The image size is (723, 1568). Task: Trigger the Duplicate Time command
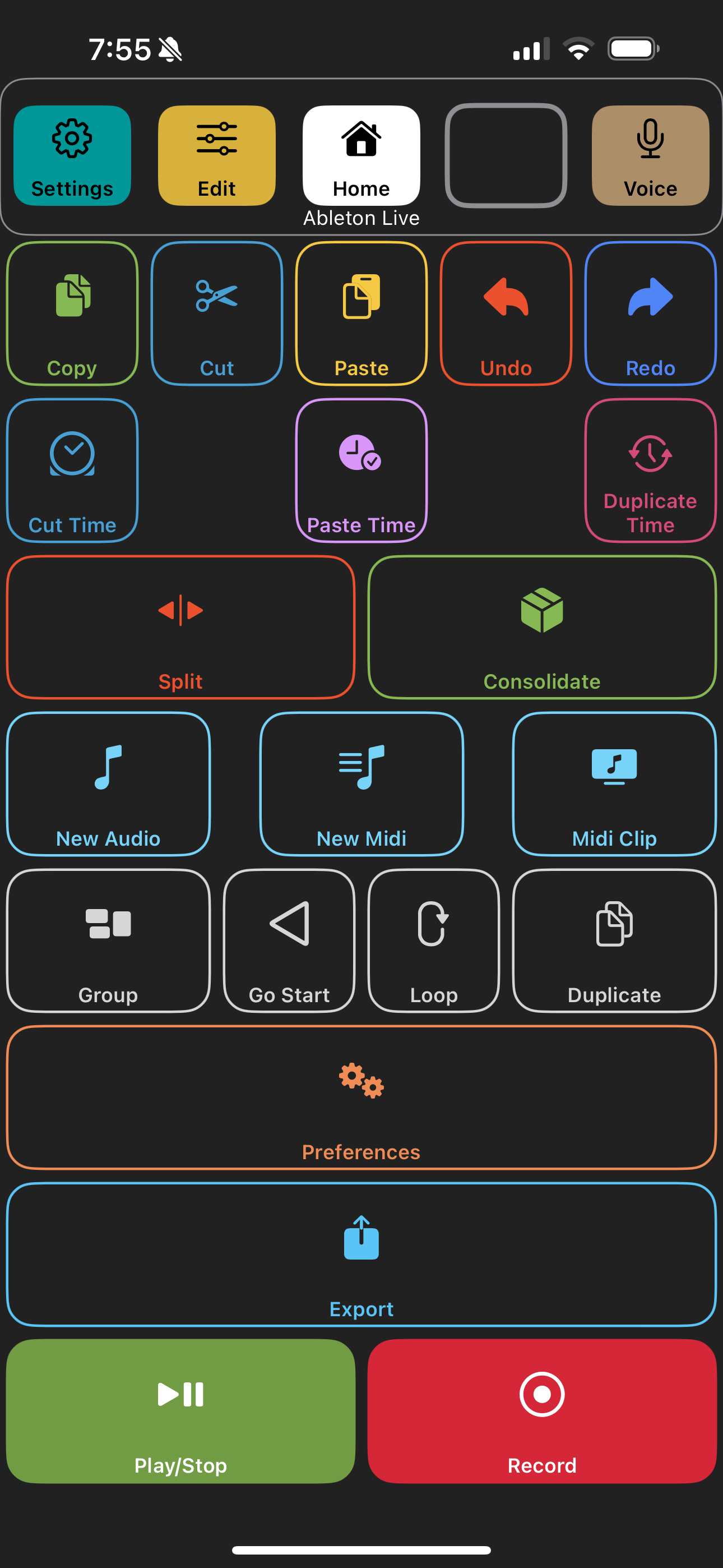click(x=650, y=471)
